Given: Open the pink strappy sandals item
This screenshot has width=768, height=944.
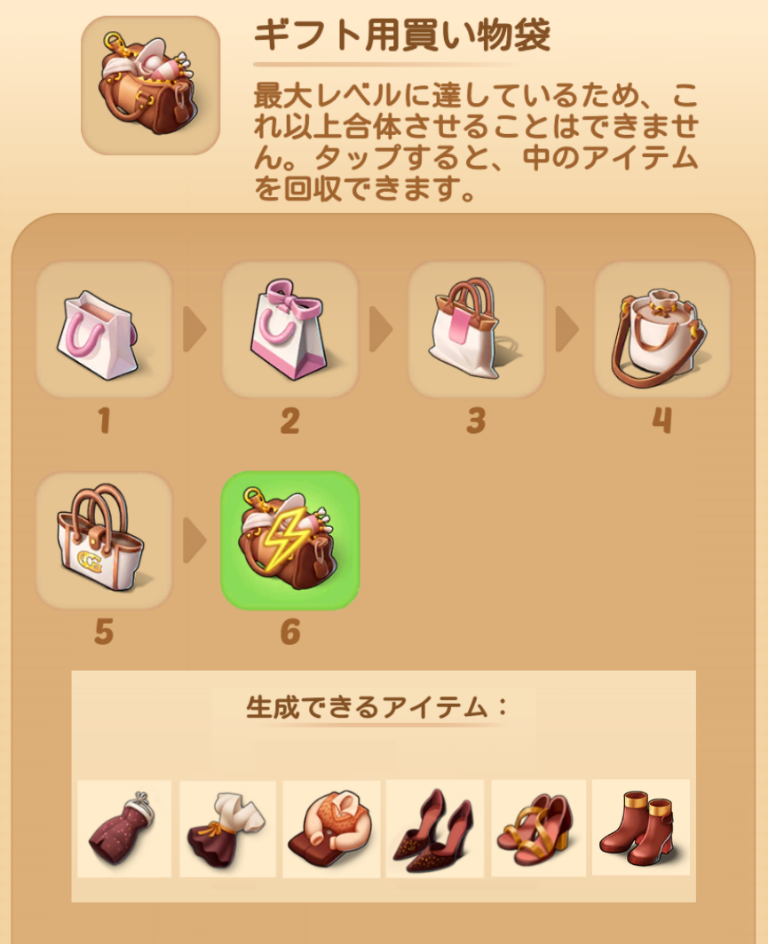Looking at the screenshot, I should coord(538,829).
